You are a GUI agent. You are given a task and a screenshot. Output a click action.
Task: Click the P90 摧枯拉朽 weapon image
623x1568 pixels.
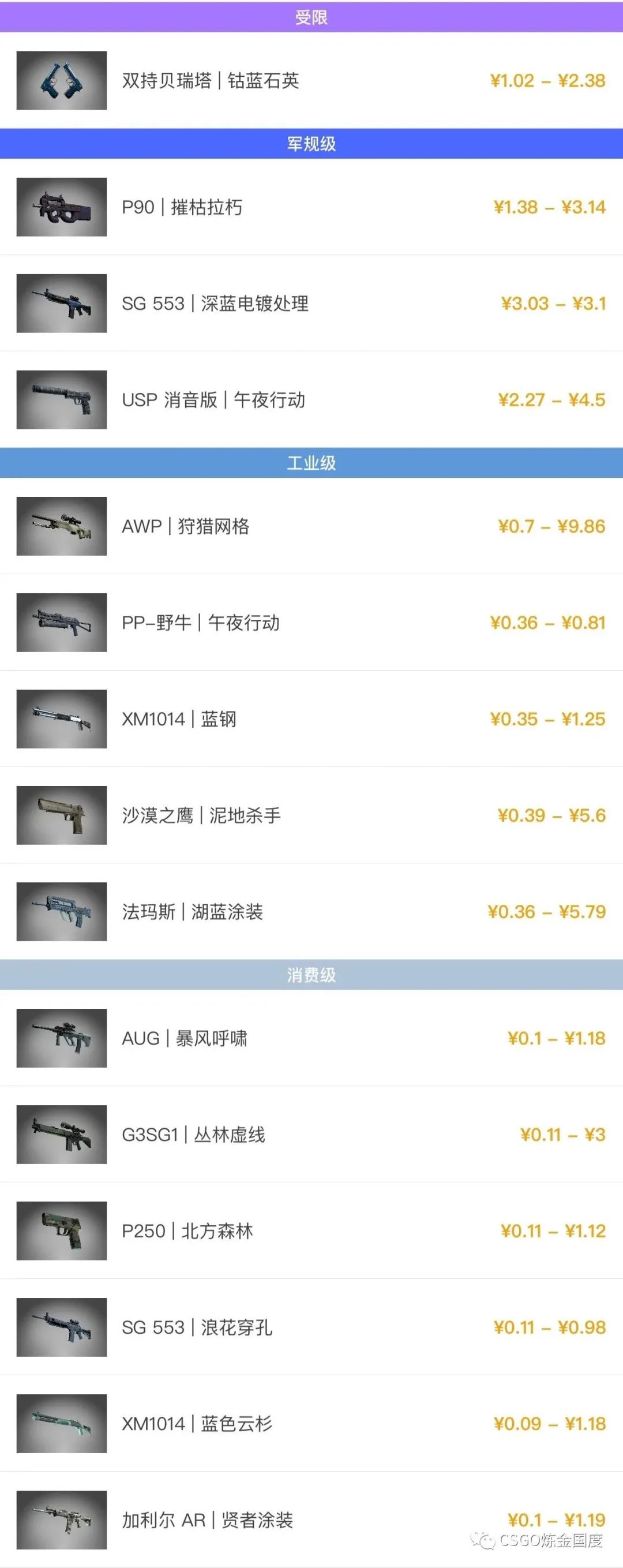[62, 207]
